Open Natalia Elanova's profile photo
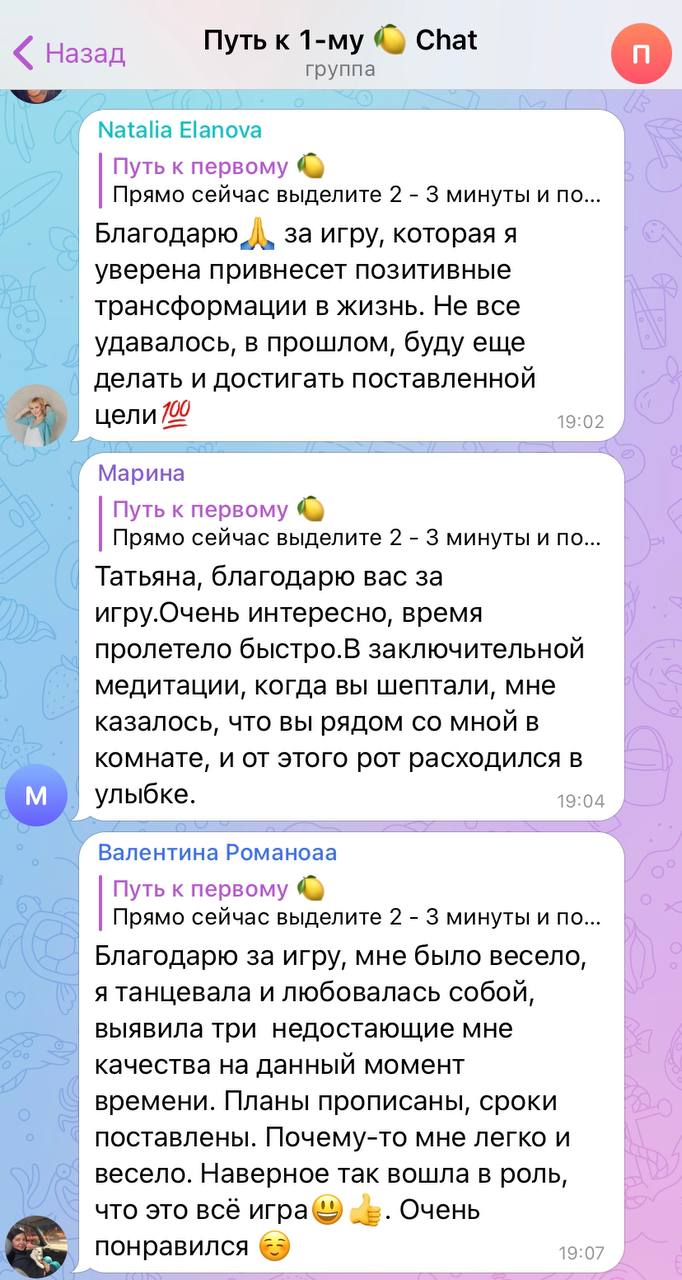The width and height of the screenshot is (682, 1280). click(36, 414)
